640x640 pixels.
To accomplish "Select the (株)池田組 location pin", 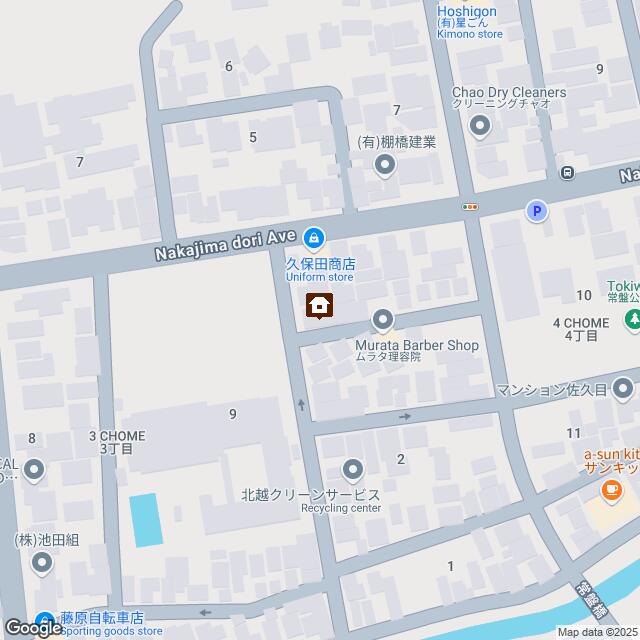I will click(41, 564).
